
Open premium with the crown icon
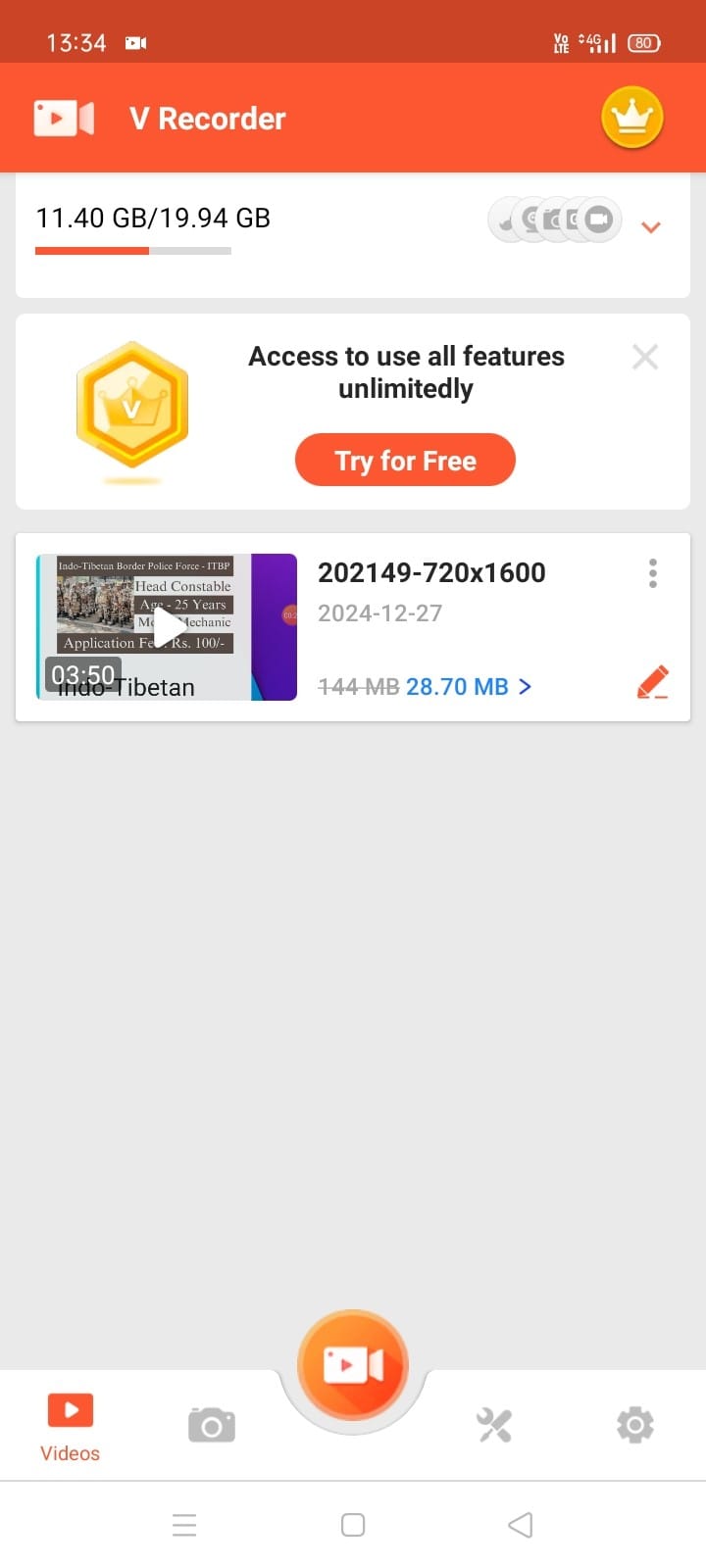point(631,117)
